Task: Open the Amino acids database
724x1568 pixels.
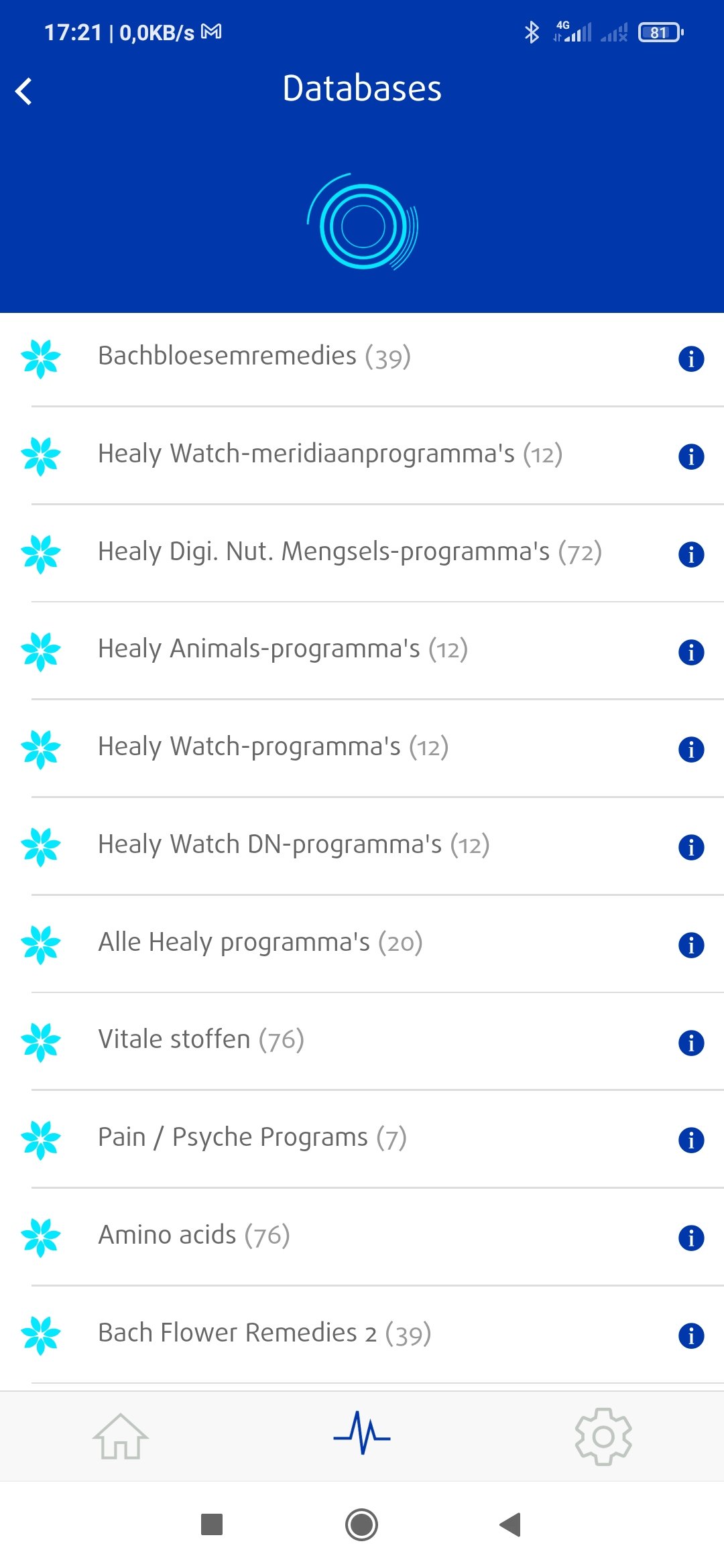Action: [194, 1236]
